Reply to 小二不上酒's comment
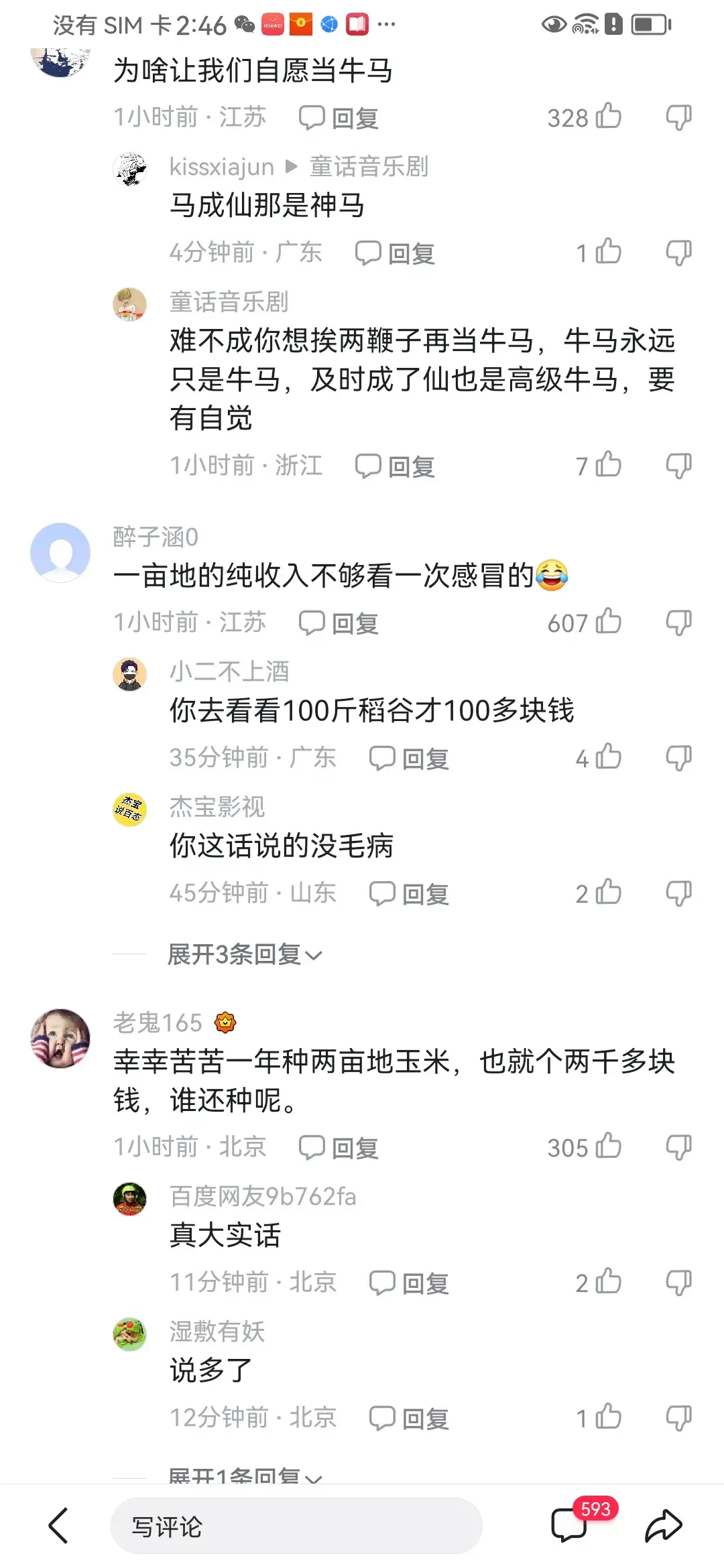Screen dimensions: 724x1568 pos(410,758)
